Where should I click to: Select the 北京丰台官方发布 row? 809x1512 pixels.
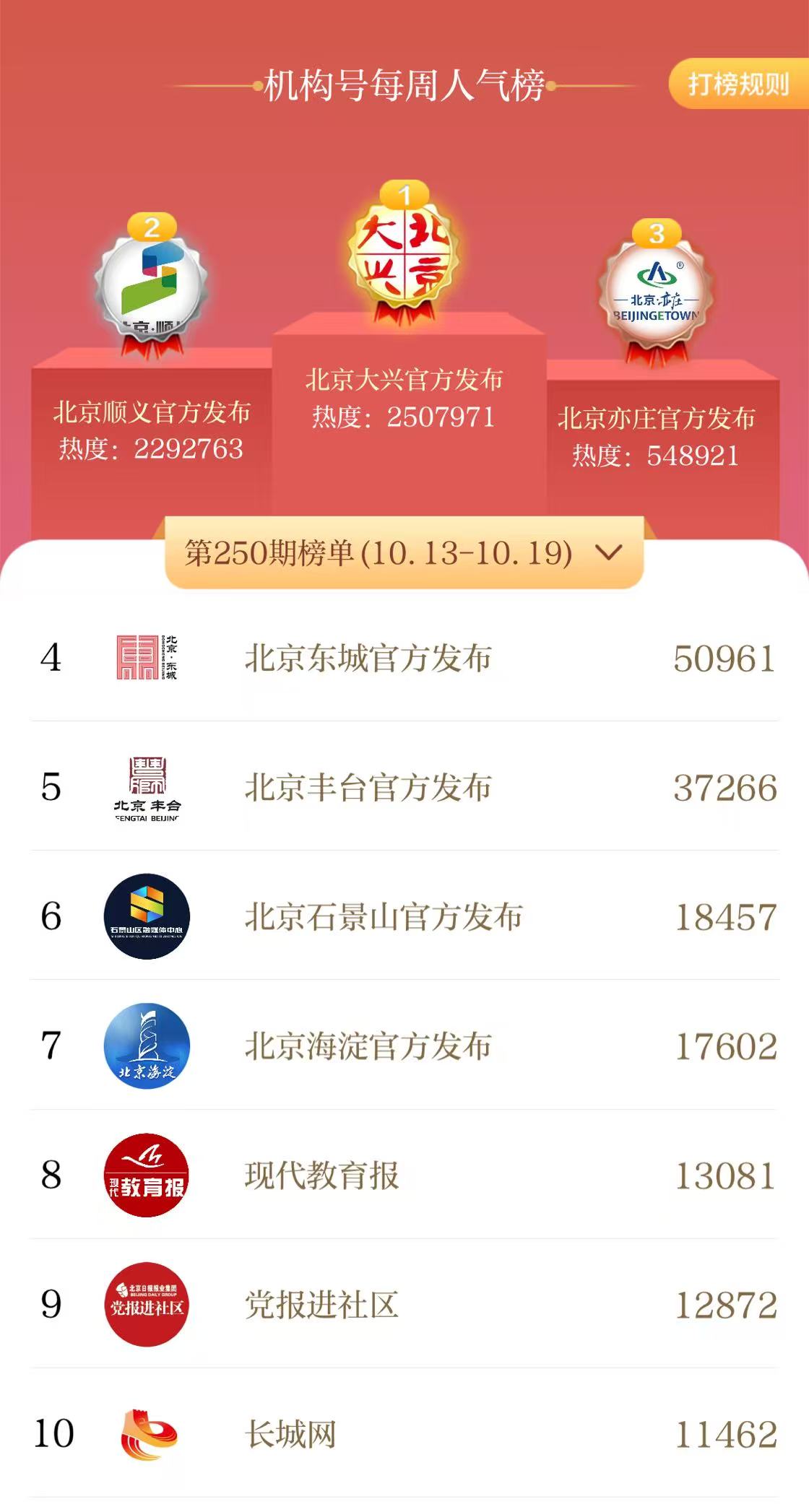(x=368, y=787)
